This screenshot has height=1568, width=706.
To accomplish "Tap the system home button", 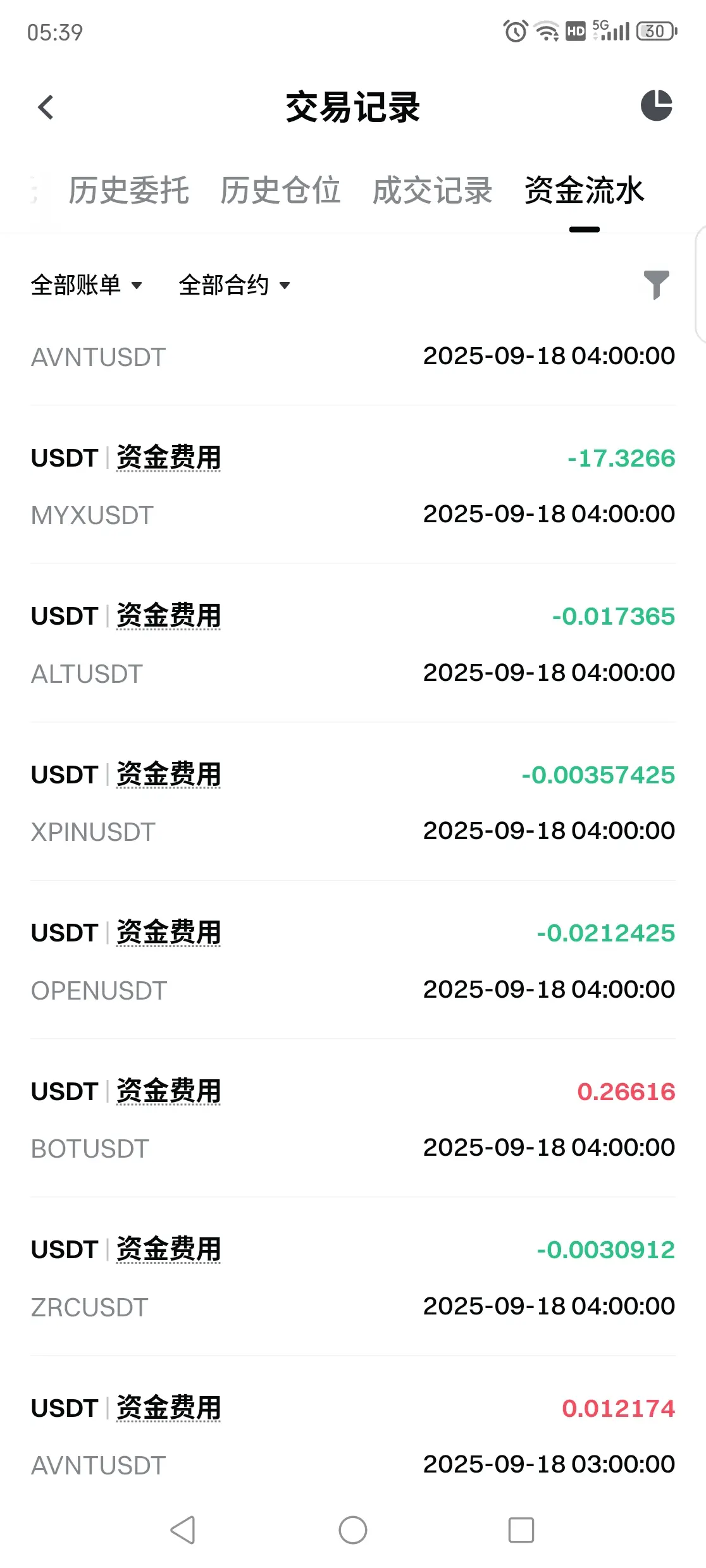I will [x=353, y=1530].
